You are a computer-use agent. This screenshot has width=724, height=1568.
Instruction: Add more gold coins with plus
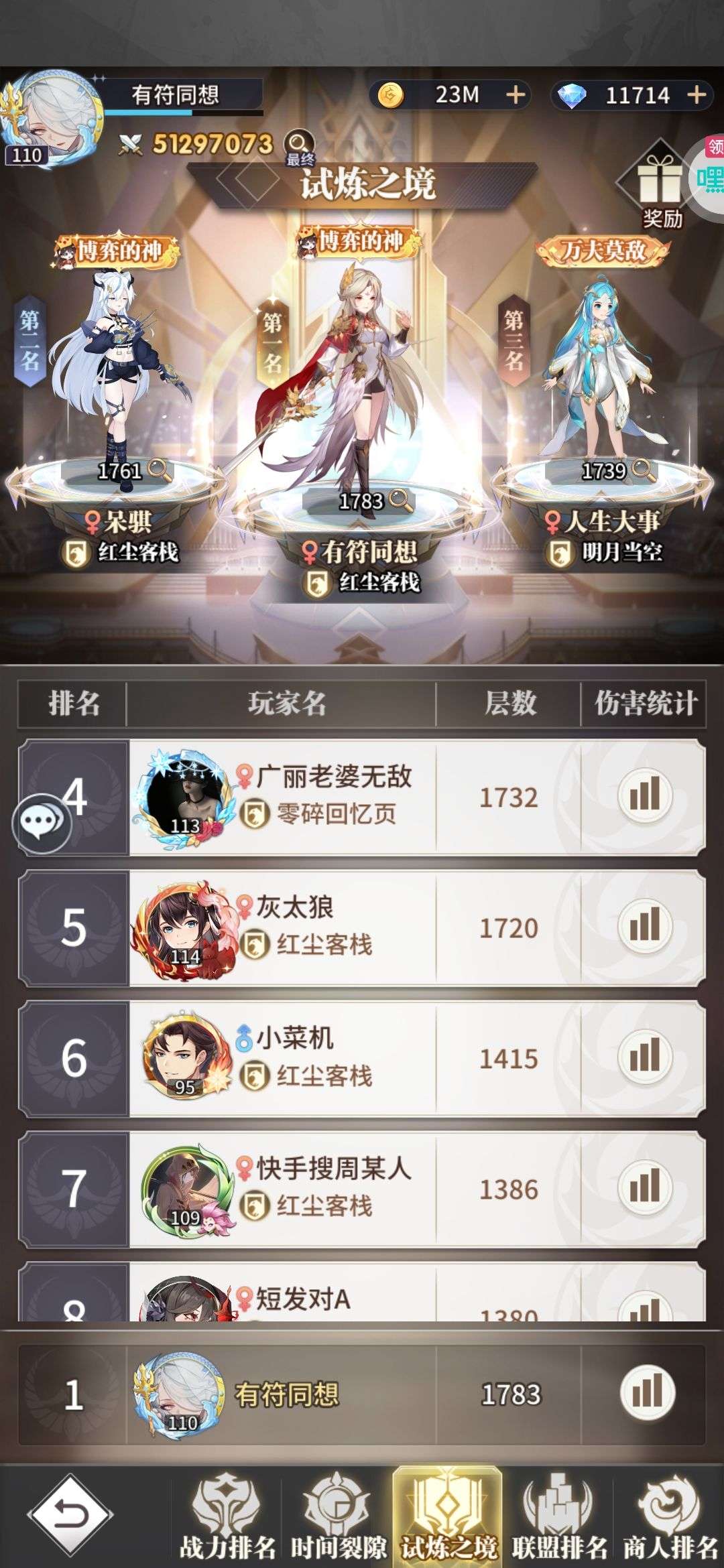click(x=515, y=95)
